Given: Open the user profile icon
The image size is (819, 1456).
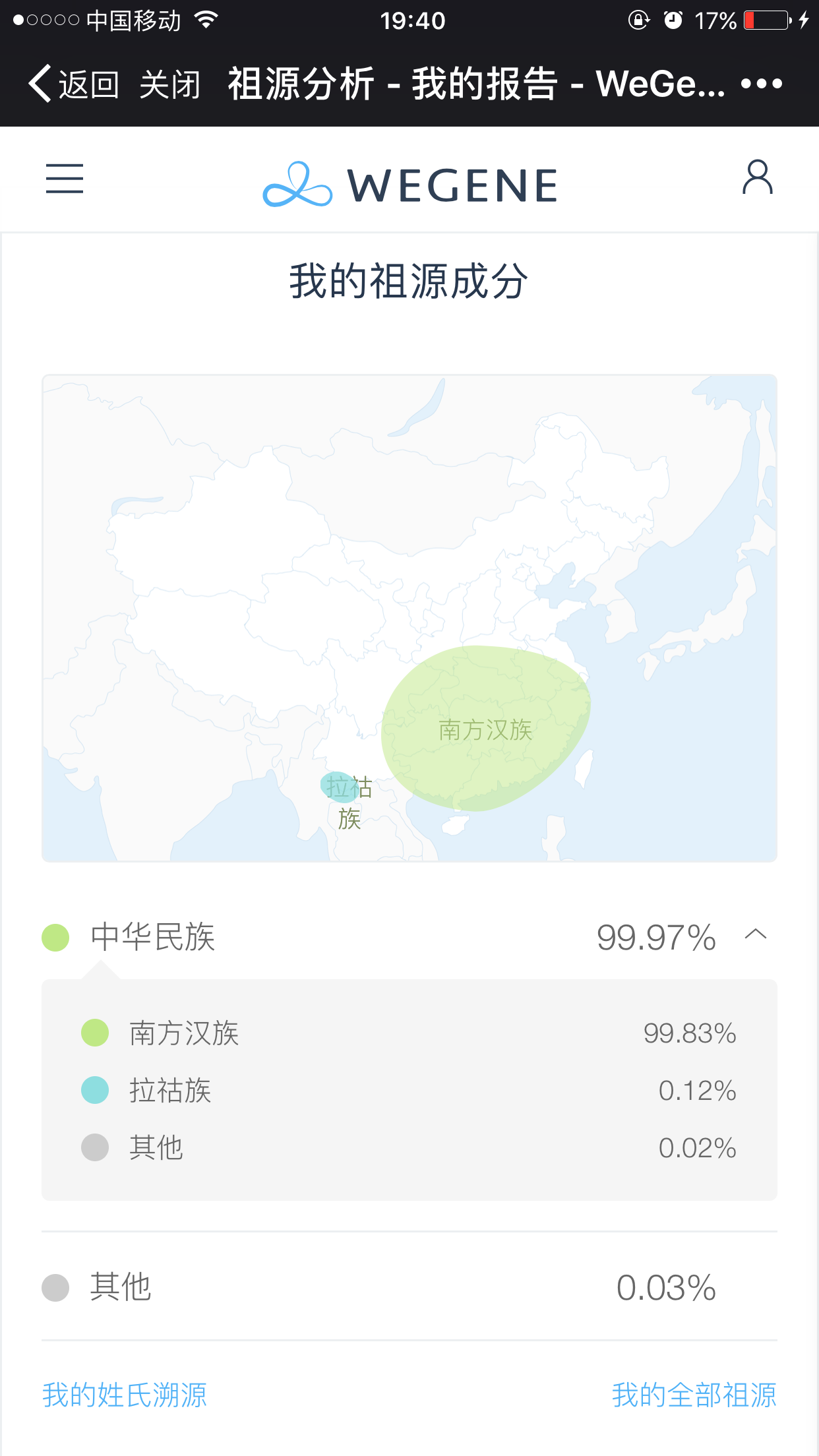Looking at the screenshot, I should [x=758, y=177].
